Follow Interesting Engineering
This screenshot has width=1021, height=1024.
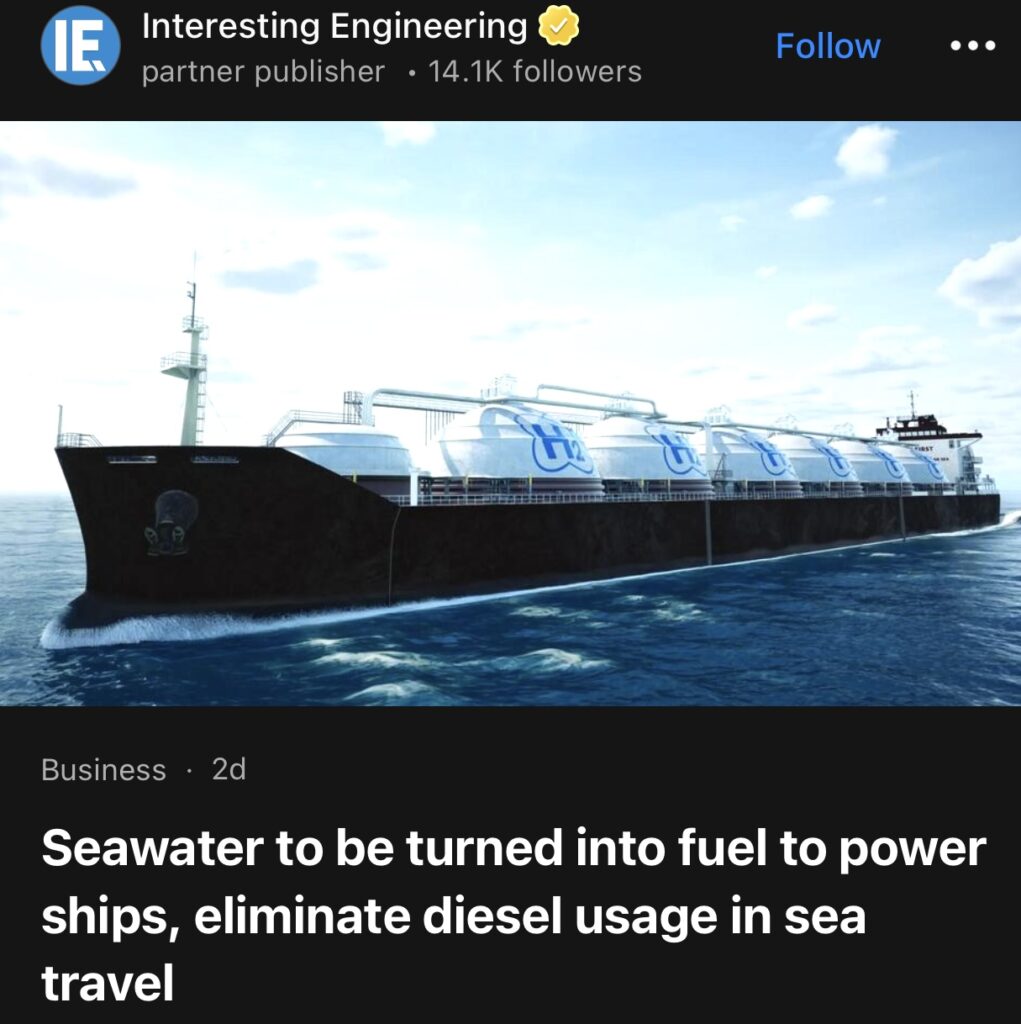pos(827,46)
